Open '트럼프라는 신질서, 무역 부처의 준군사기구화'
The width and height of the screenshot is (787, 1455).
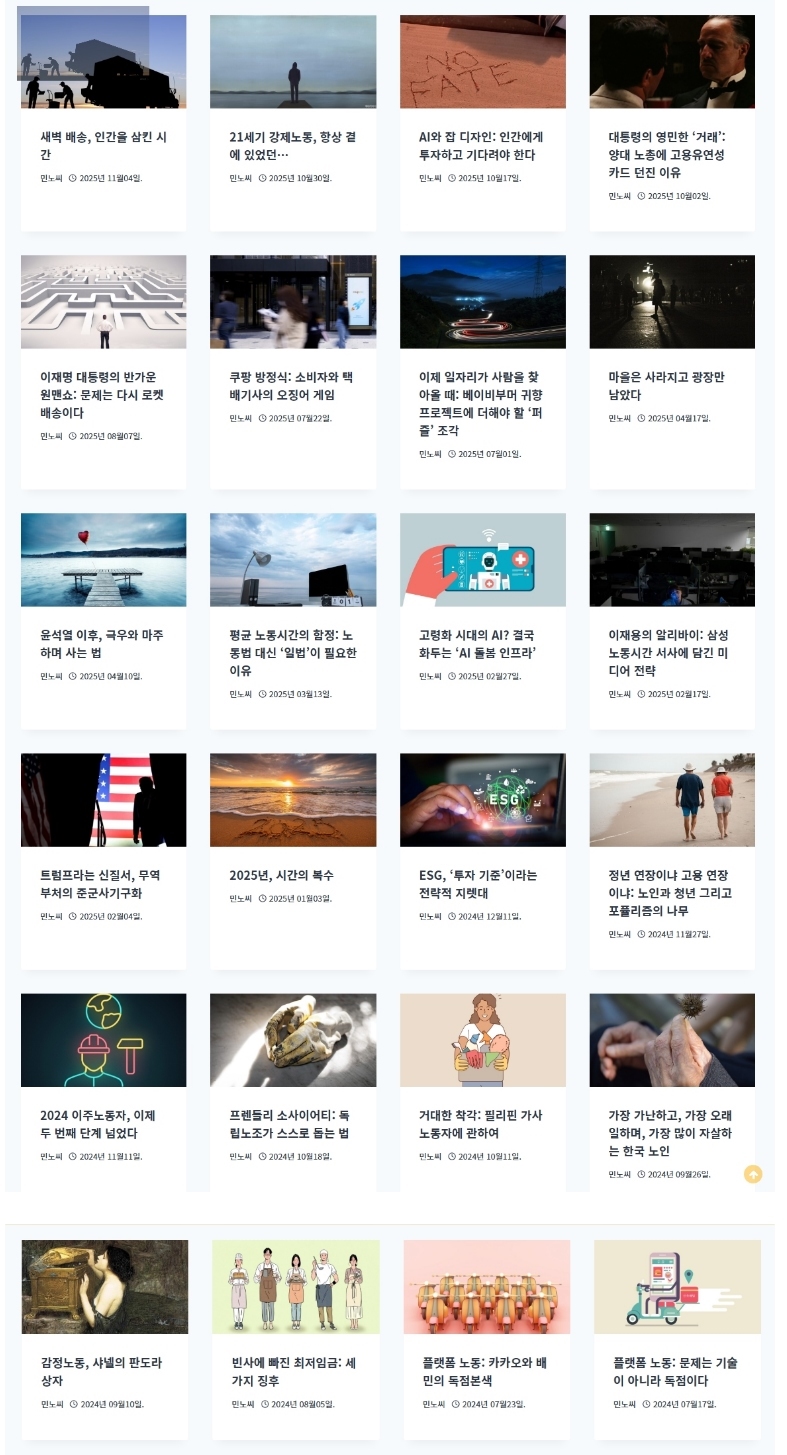pos(102,884)
